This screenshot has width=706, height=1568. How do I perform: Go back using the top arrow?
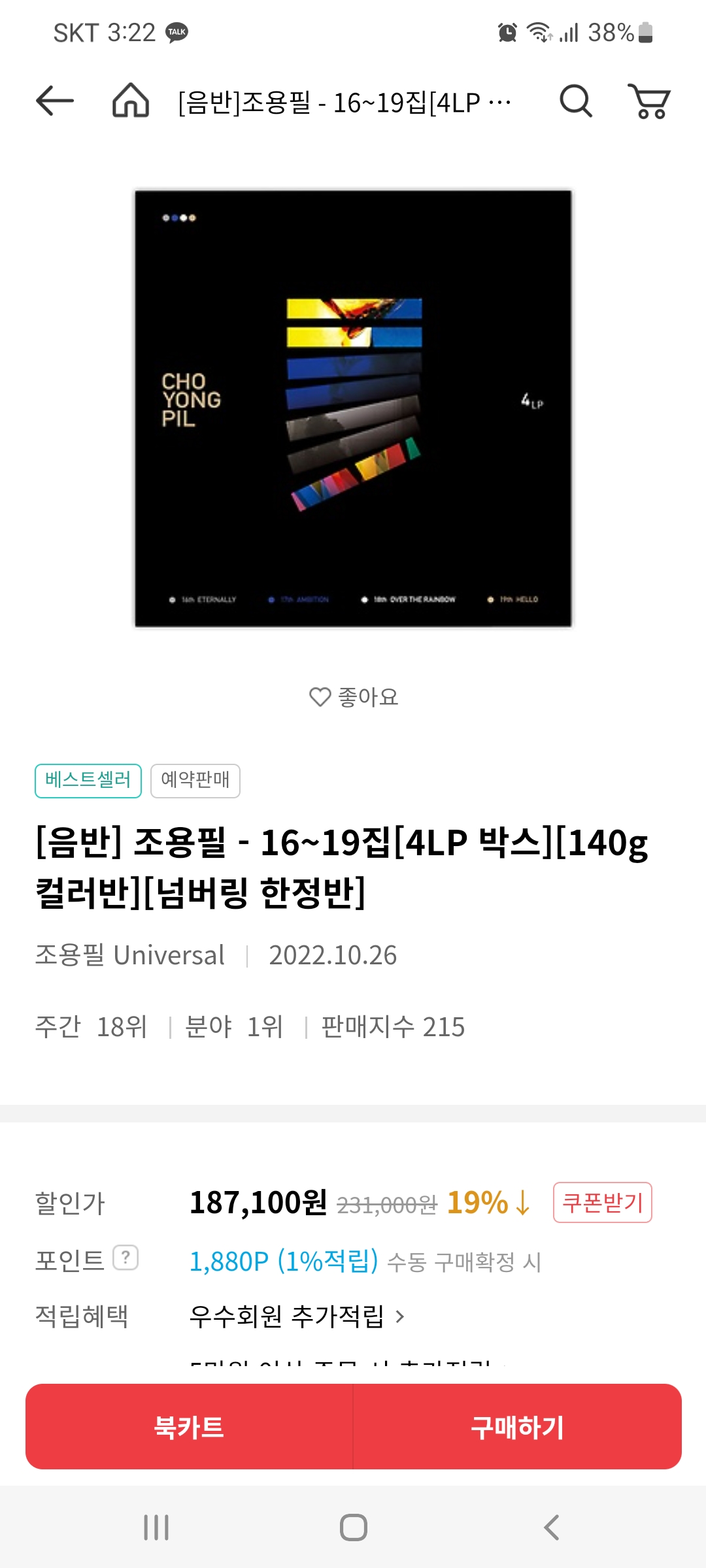[x=55, y=101]
